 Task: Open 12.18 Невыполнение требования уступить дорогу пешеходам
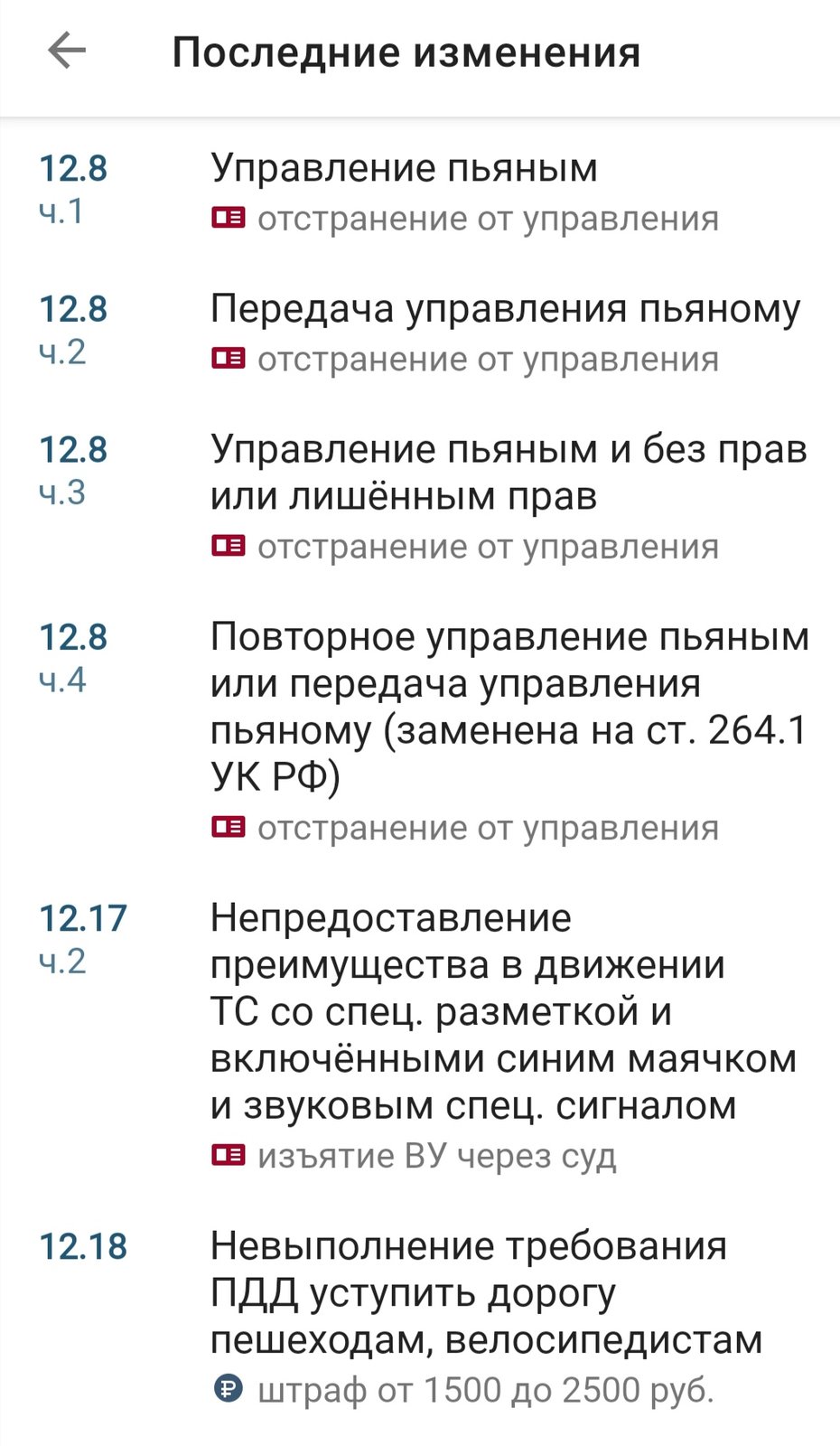pos(420,1318)
